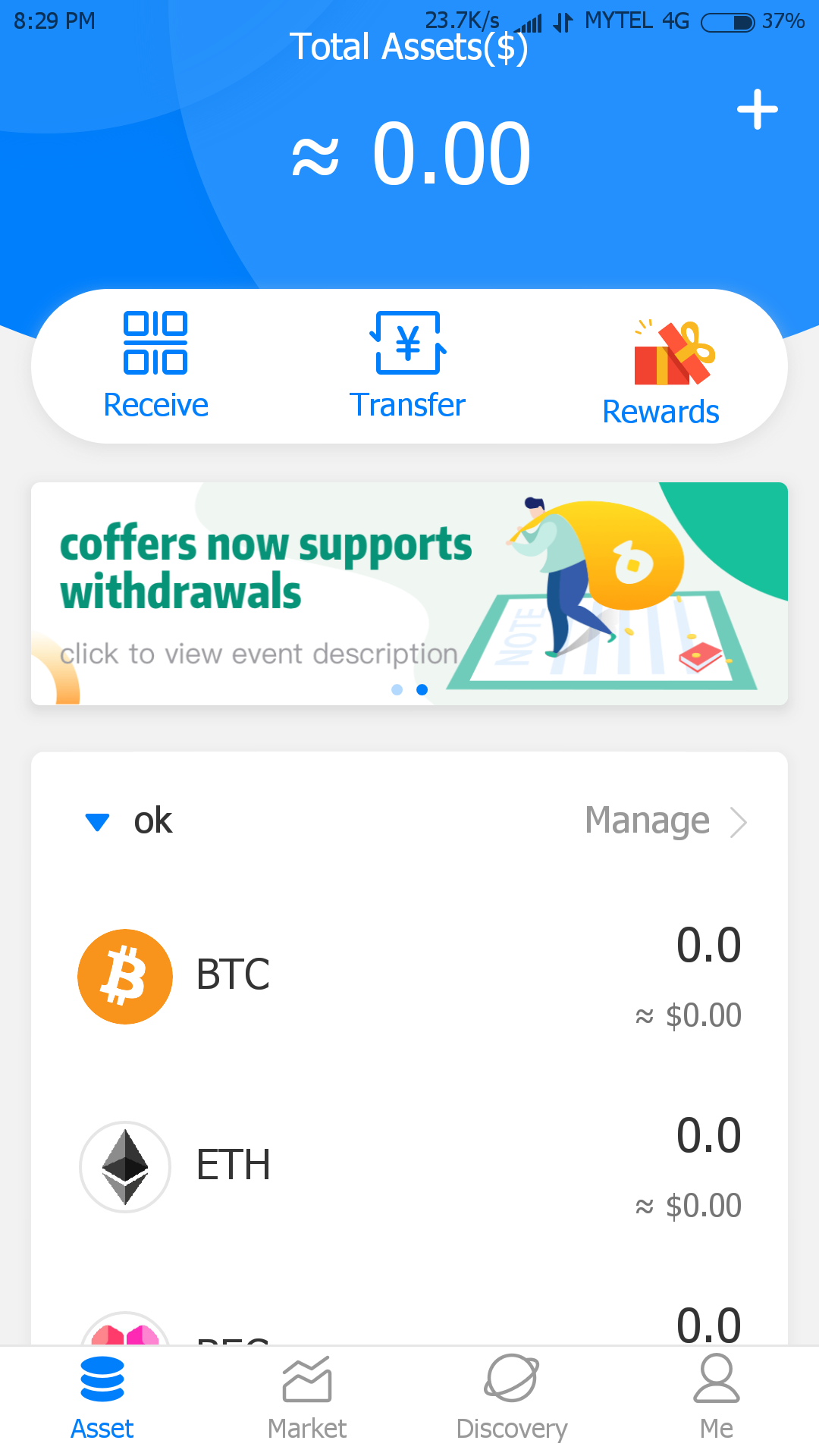The height and width of the screenshot is (1456, 819).
Task: Expand the ok wallet dropdown
Action: pyautogui.click(x=98, y=821)
